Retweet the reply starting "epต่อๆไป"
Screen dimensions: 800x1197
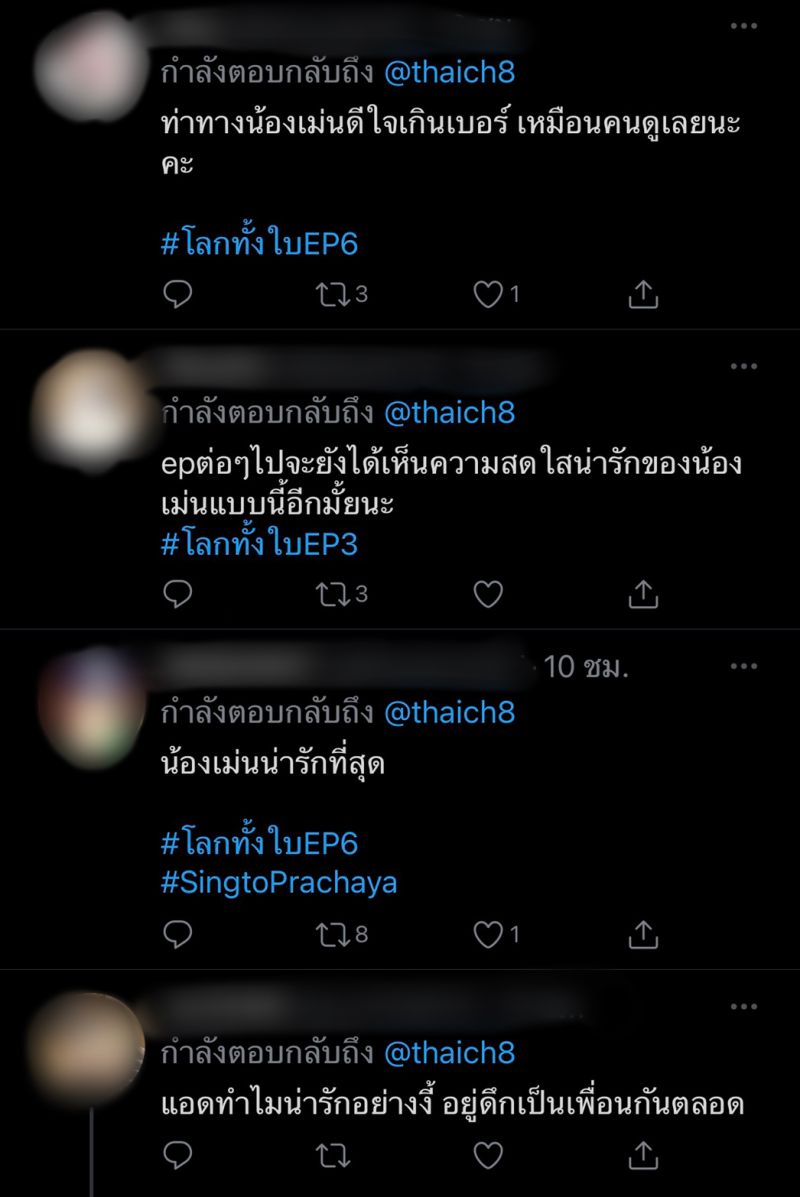pos(327,595)
